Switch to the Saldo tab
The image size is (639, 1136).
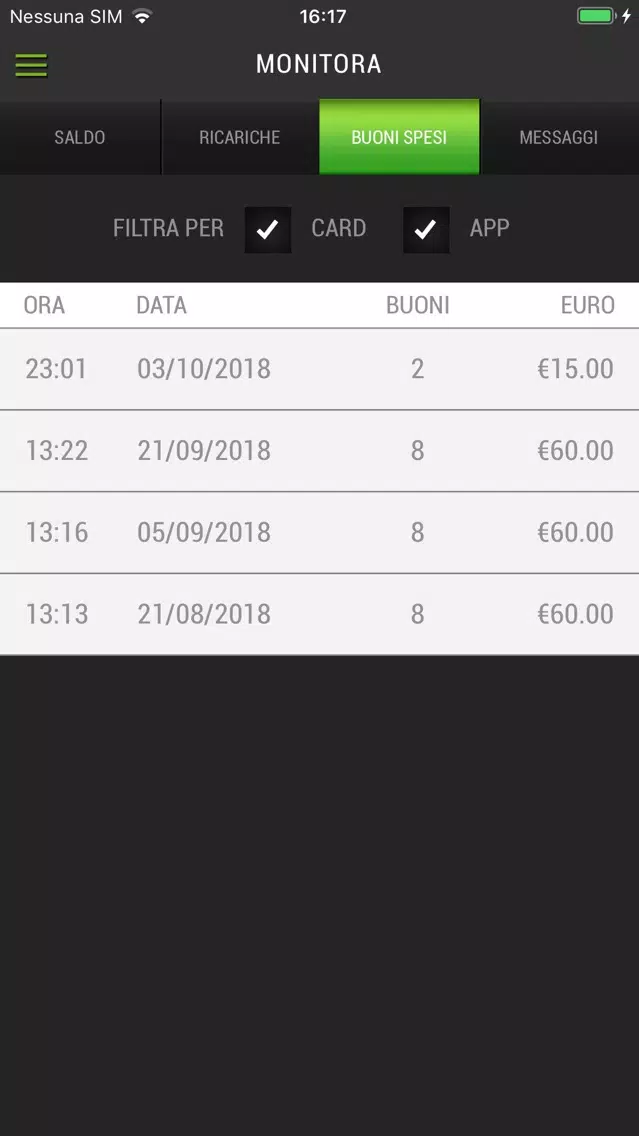coord(80,137)
